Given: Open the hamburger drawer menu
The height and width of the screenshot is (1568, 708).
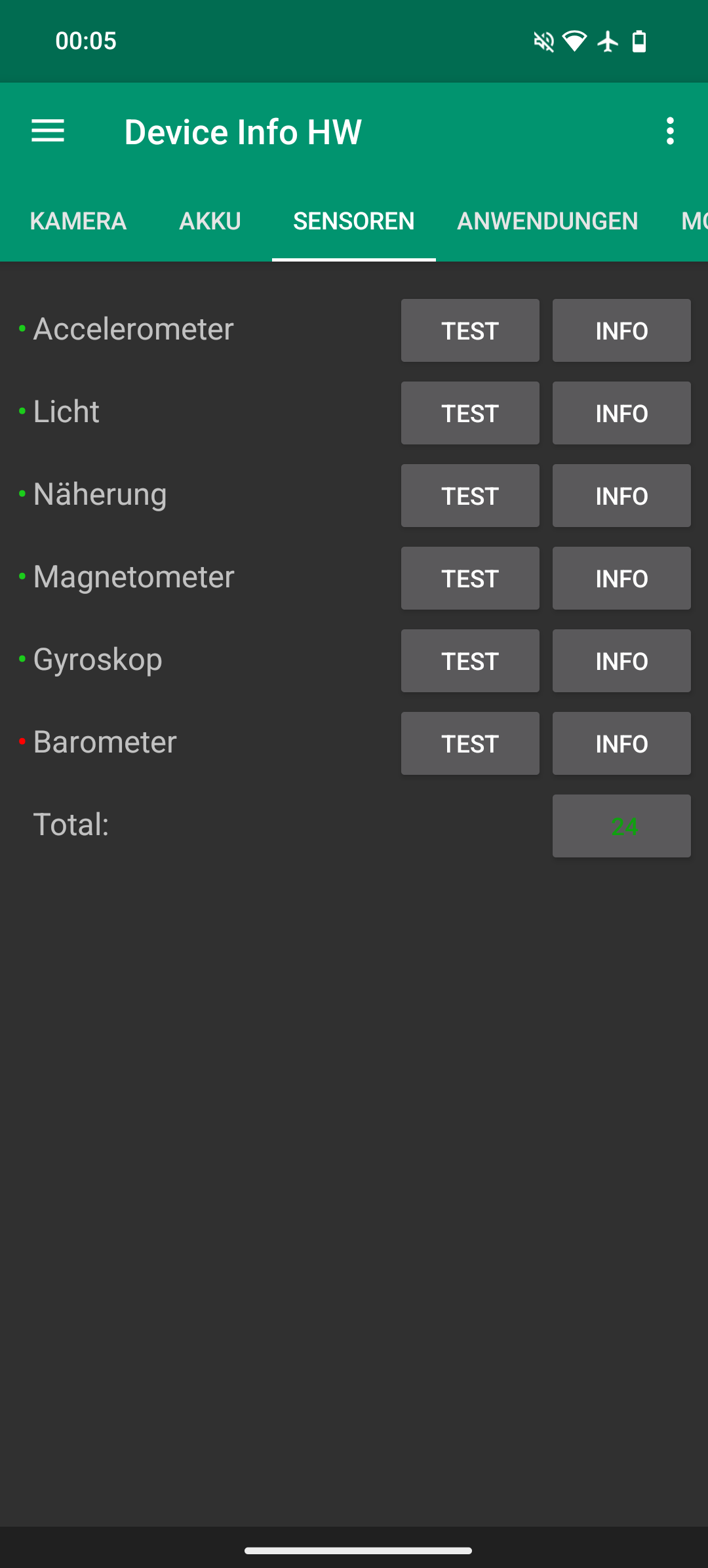Looking at the screenshot, I should [48, 131].
